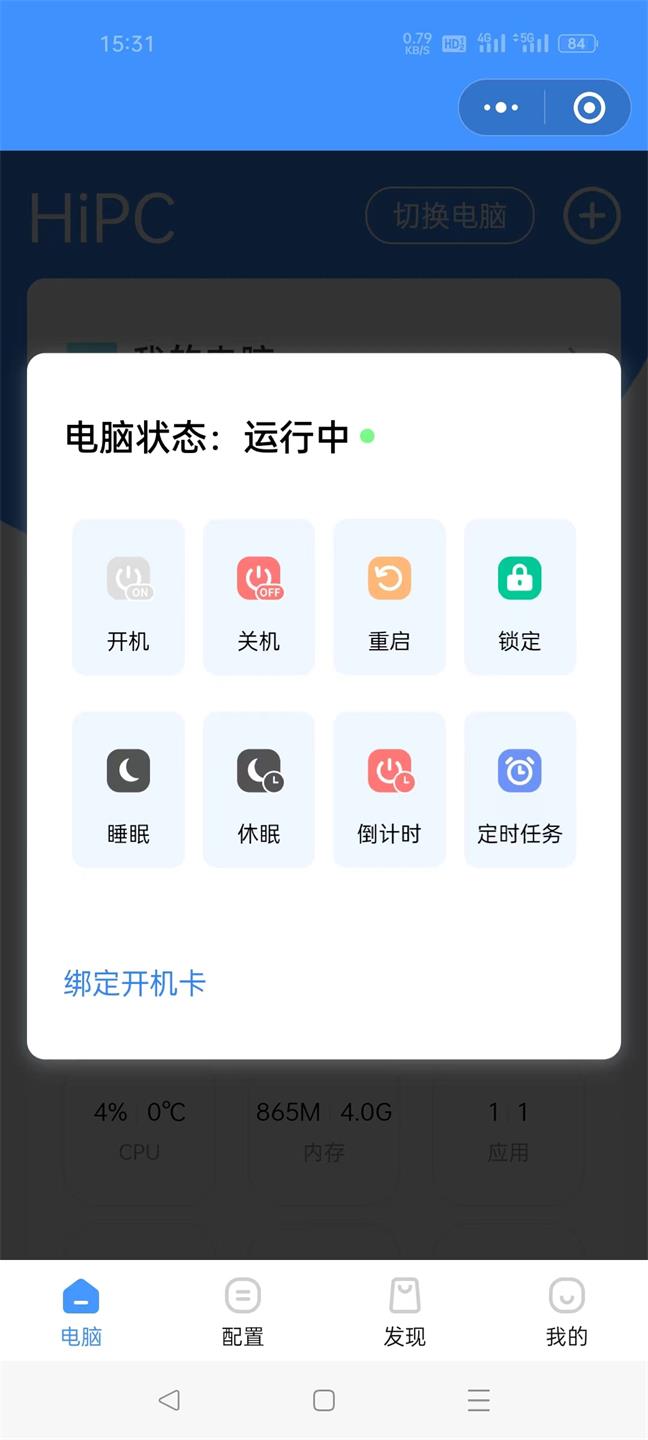648x1440 pixels.
Task: Put the computer to sleep with 睡眠
Action: click(128, 790)
